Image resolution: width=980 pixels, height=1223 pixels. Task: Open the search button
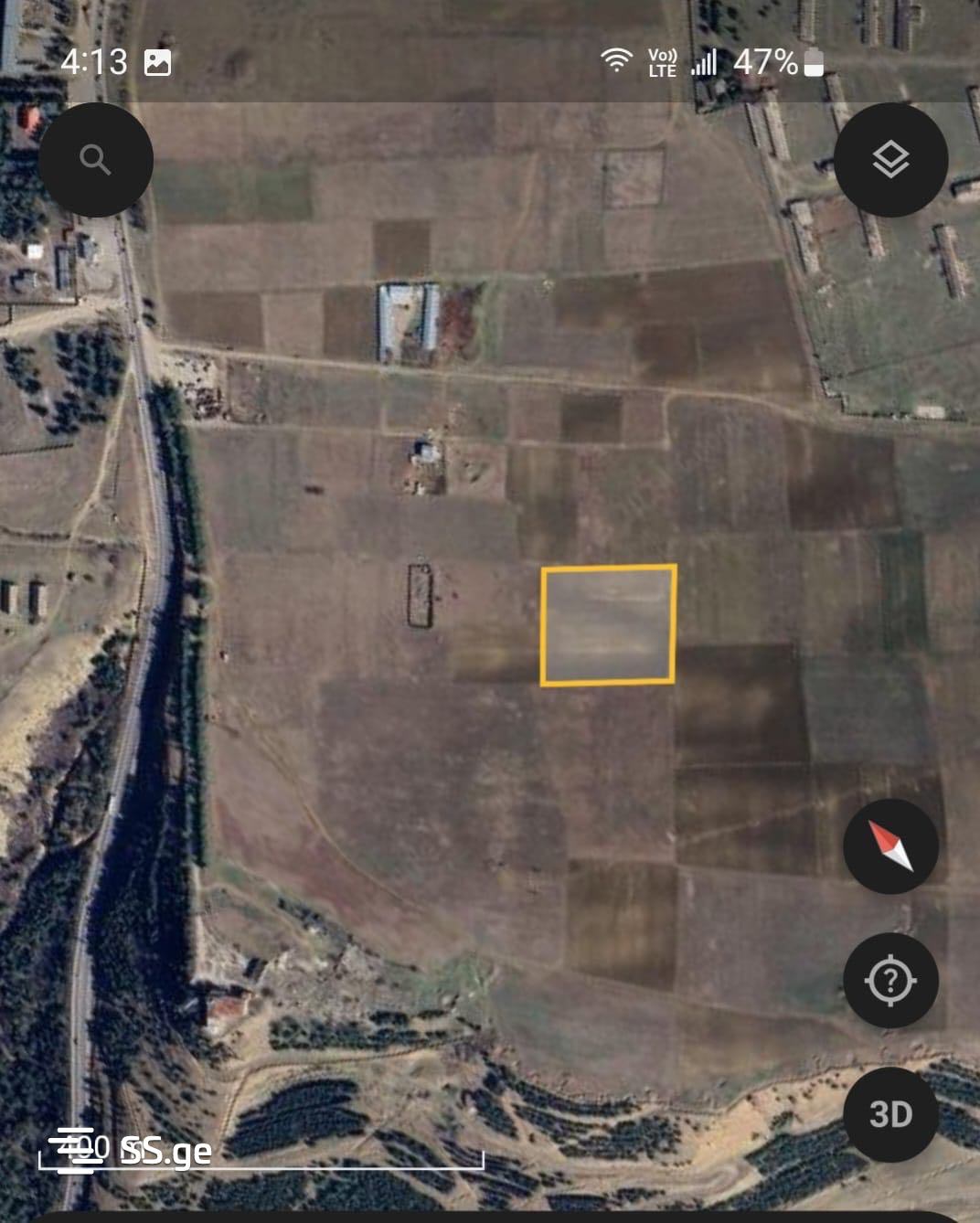click(x=95, y=160)
